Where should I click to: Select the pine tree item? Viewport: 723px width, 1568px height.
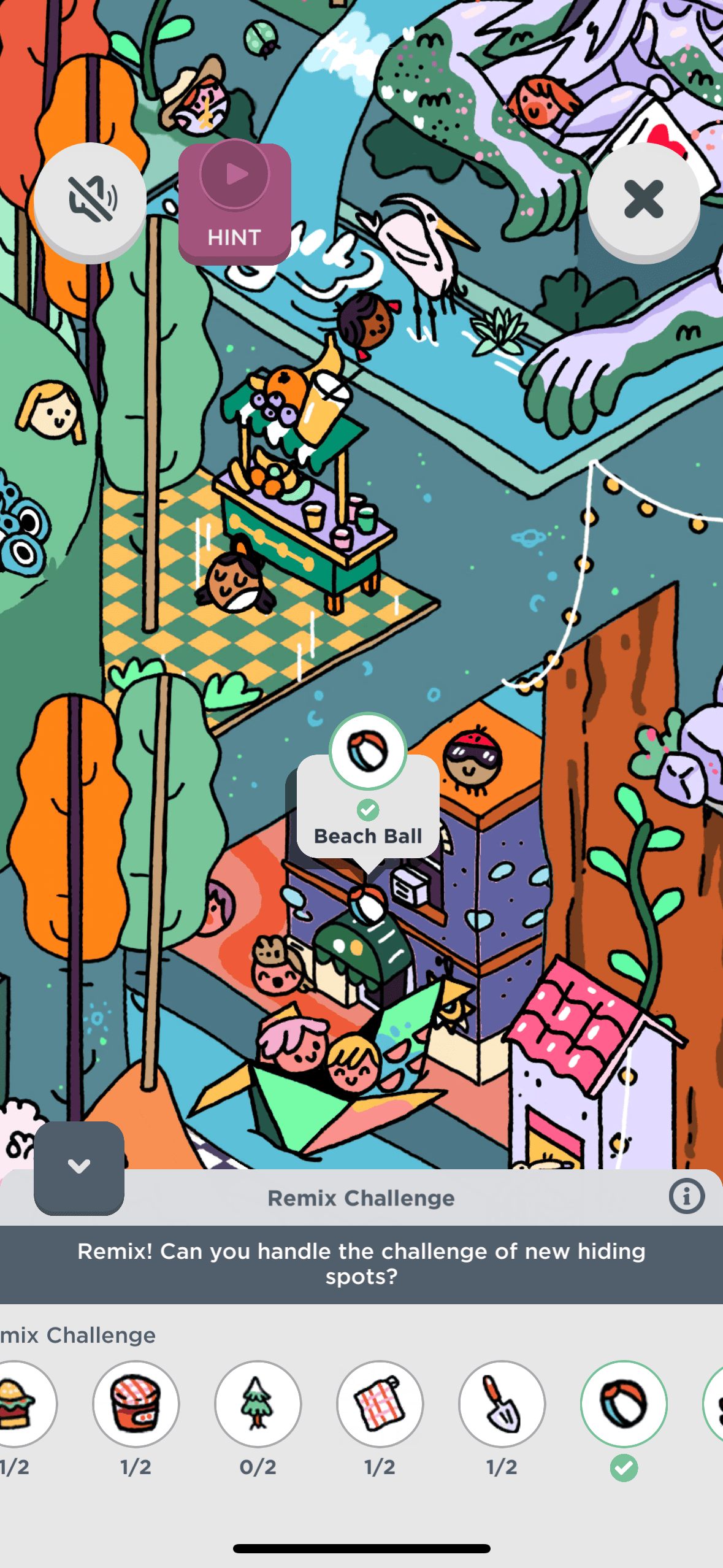point(258,1404)
